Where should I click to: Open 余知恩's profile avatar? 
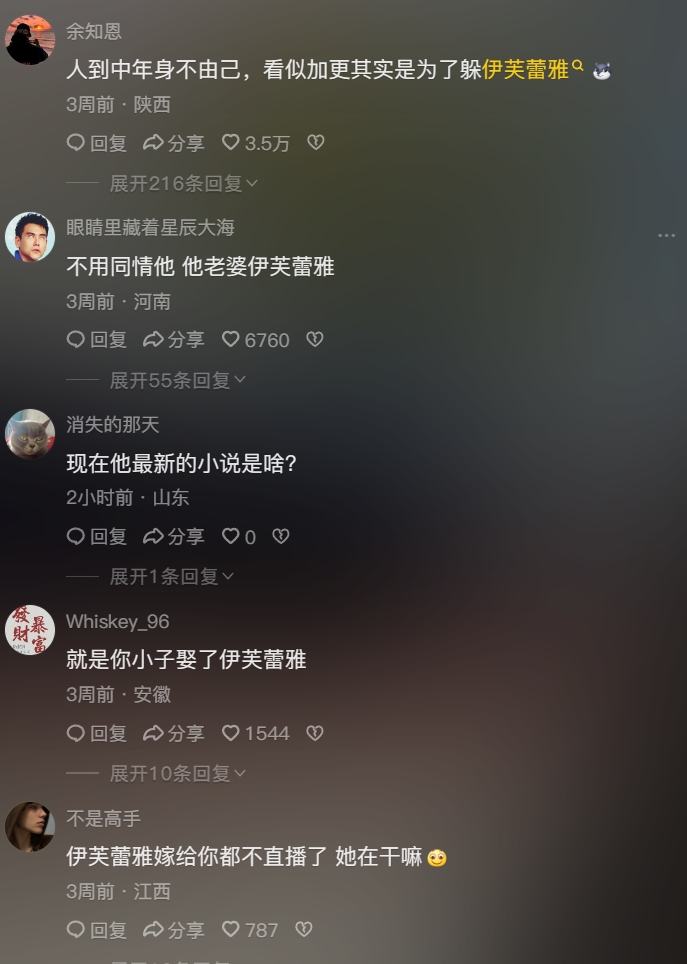point(30,40)
